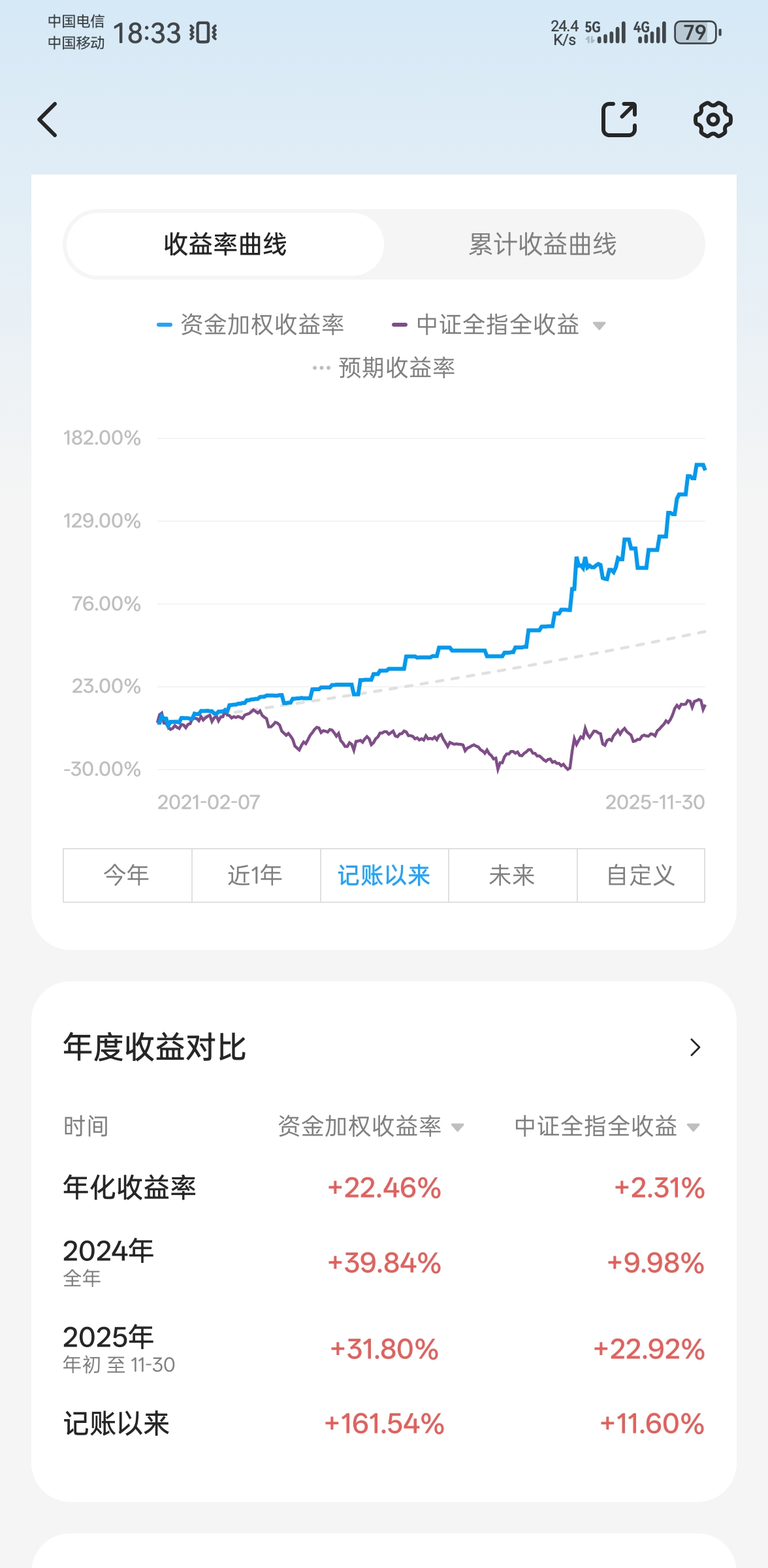This screenshot has height=1568, width=768.
Task: Switch to the 累计收益曲线 tab
Action: pyautogui.click(x=543, y=244)
